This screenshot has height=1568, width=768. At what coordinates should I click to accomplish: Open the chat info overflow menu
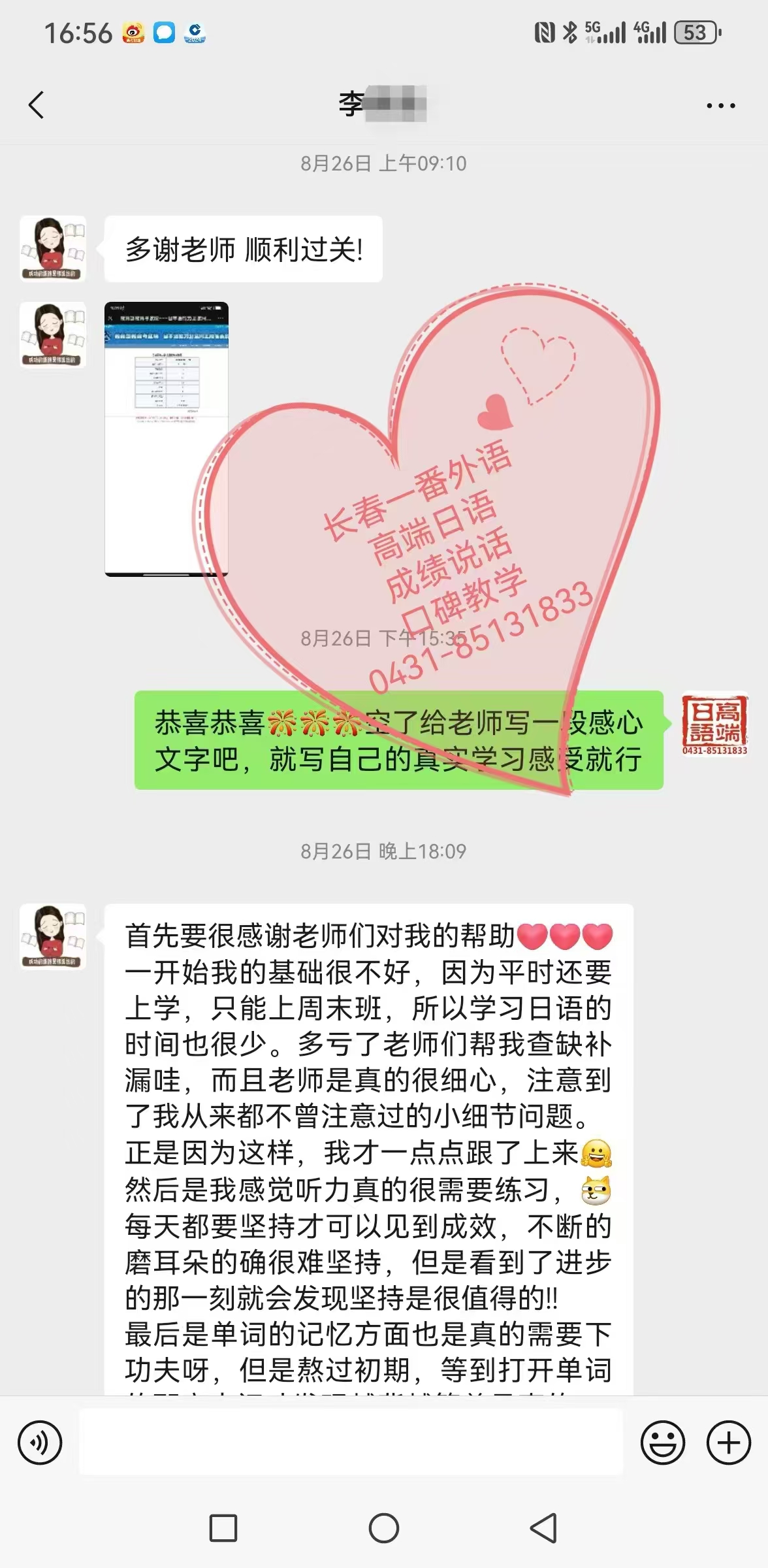[720, 105]
